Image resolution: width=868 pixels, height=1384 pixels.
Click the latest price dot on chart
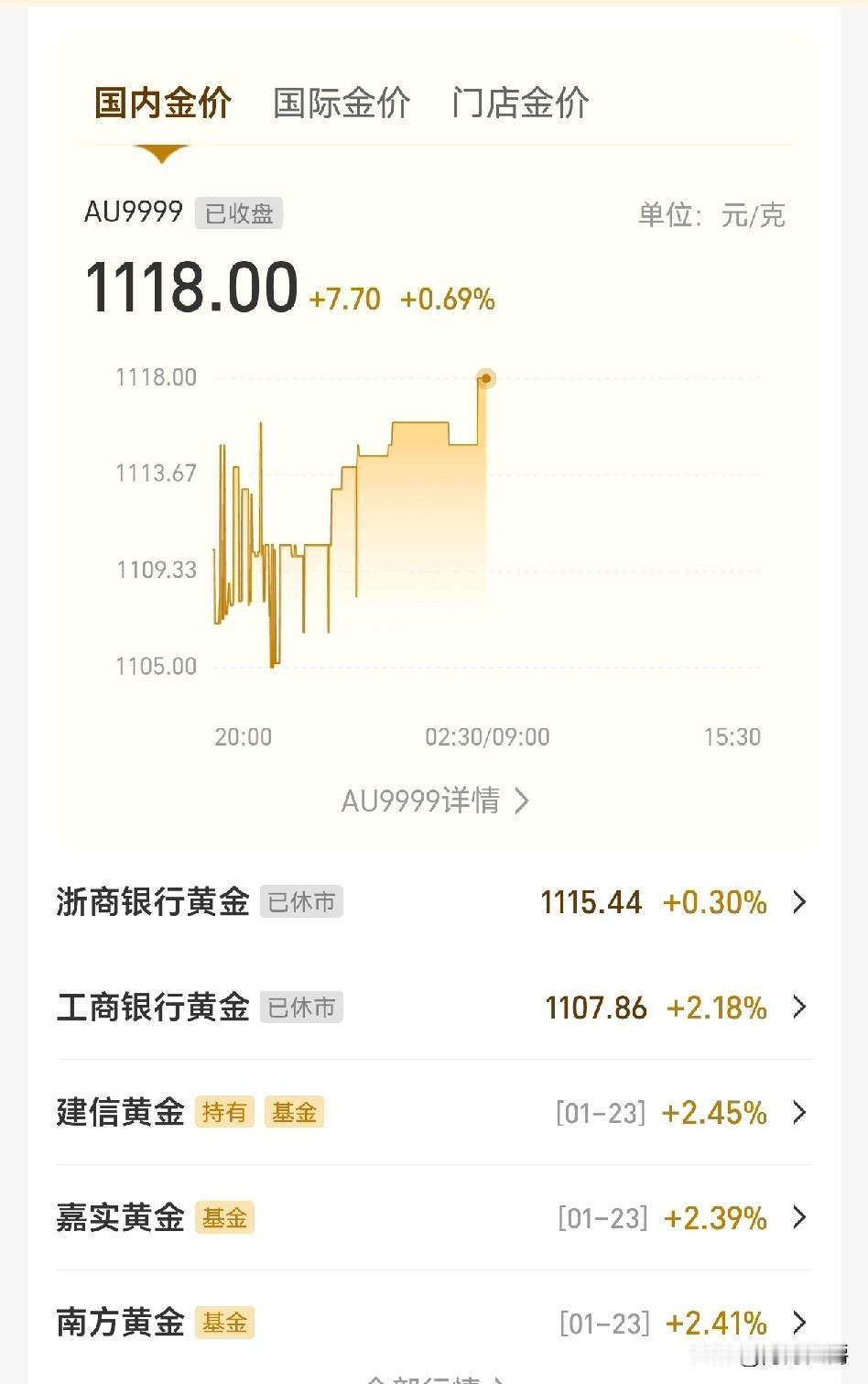(486, 378)
